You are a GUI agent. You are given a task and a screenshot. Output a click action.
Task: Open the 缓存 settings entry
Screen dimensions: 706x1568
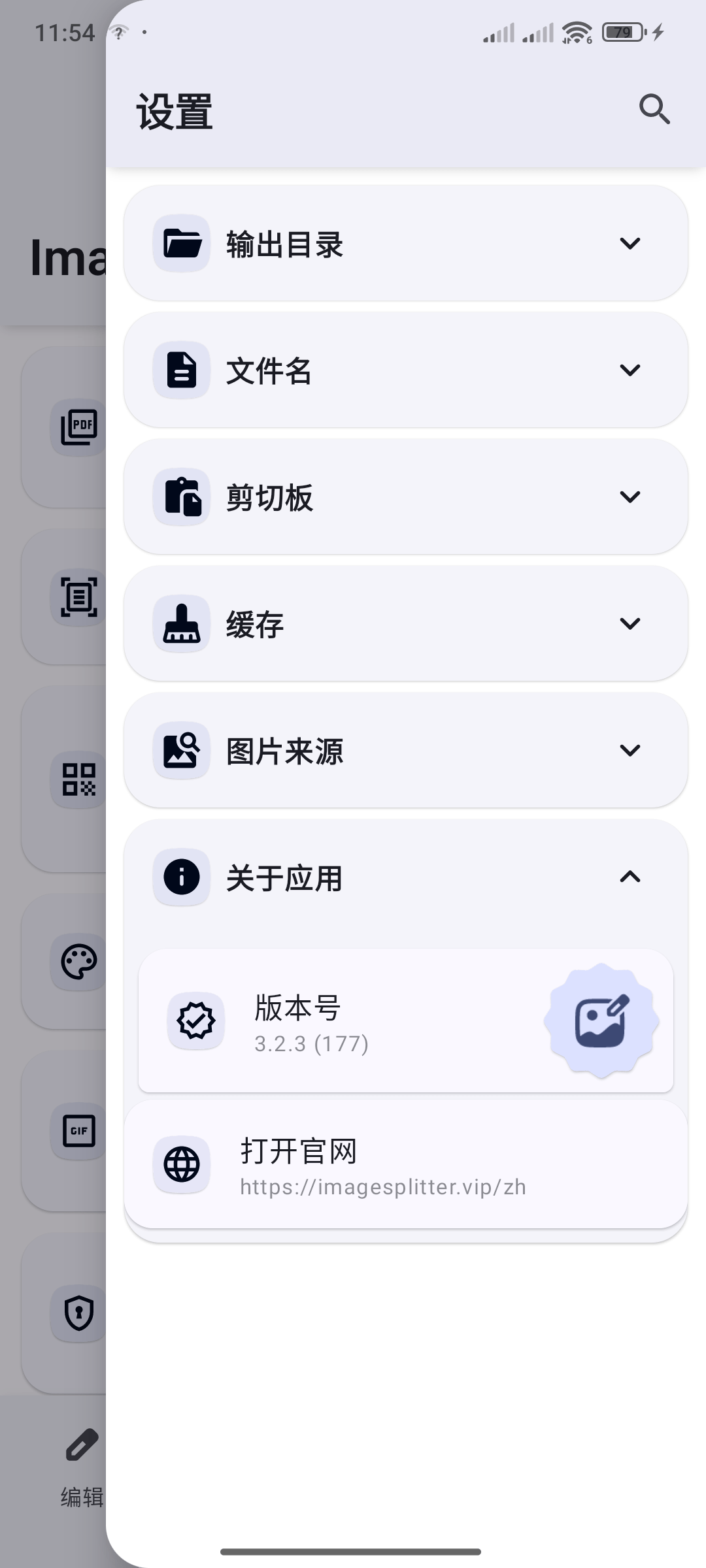click(x=405, y=624)
